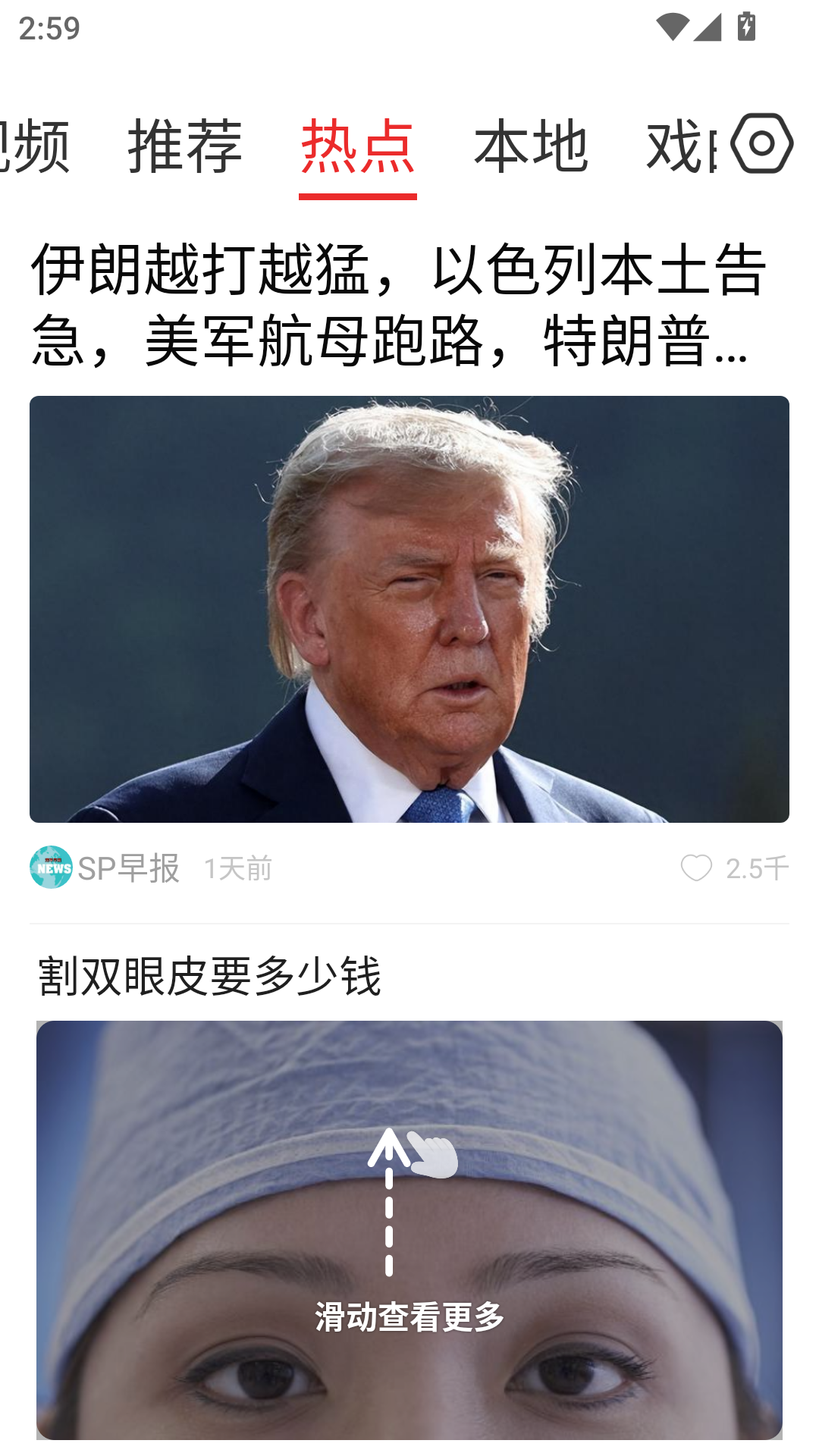The height and width of the screenshot is (1456, 819).
Task: Tap the 1天前 timestamp label
Action: [x=239, y=868]
